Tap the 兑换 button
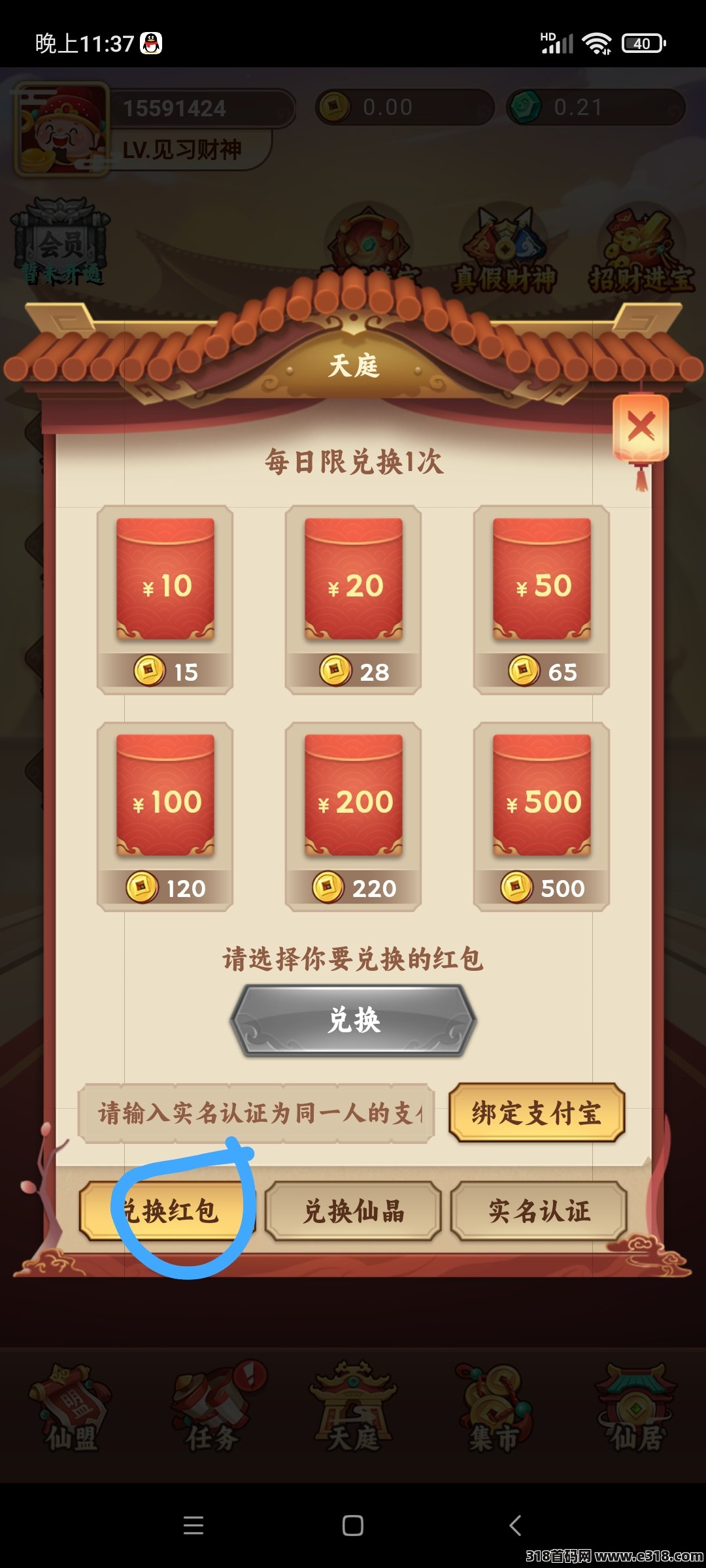 [353, 1021]
